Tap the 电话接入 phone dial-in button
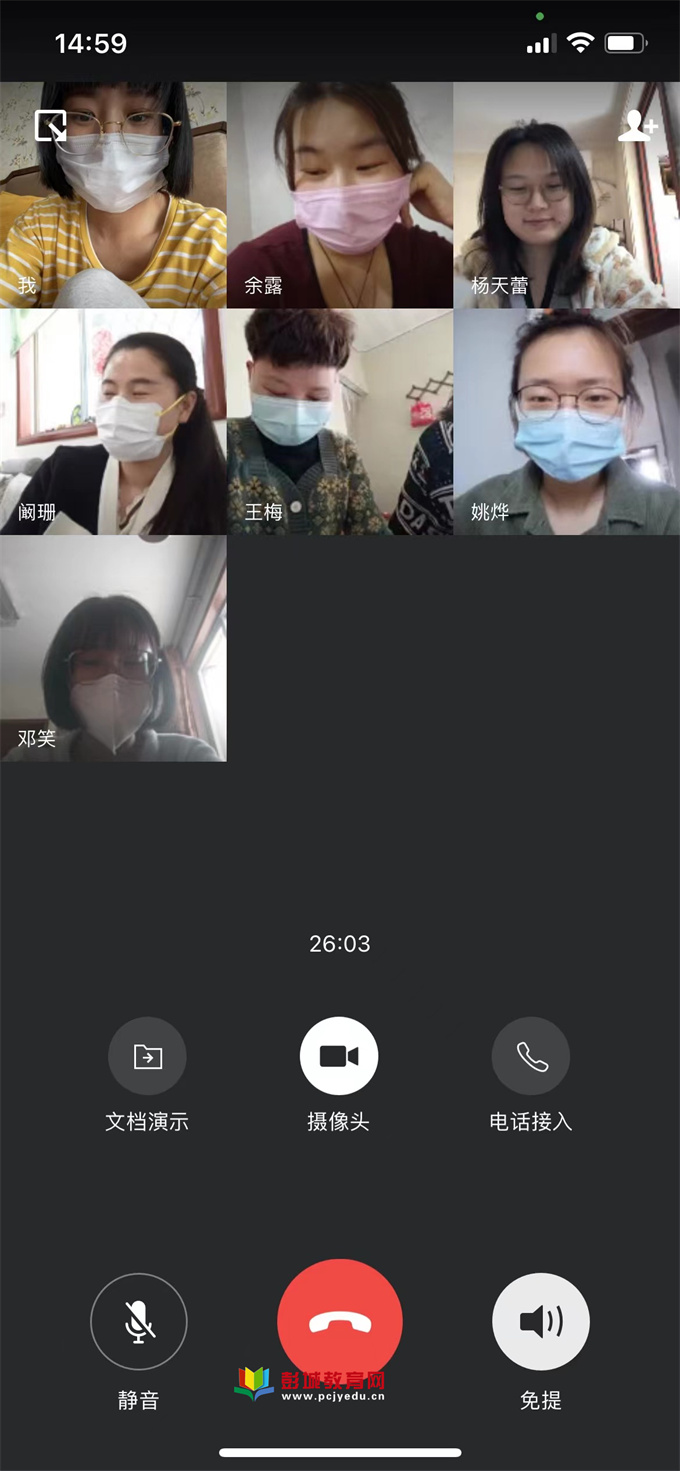The image size is (680, 1471). (x=531, y=1056)
